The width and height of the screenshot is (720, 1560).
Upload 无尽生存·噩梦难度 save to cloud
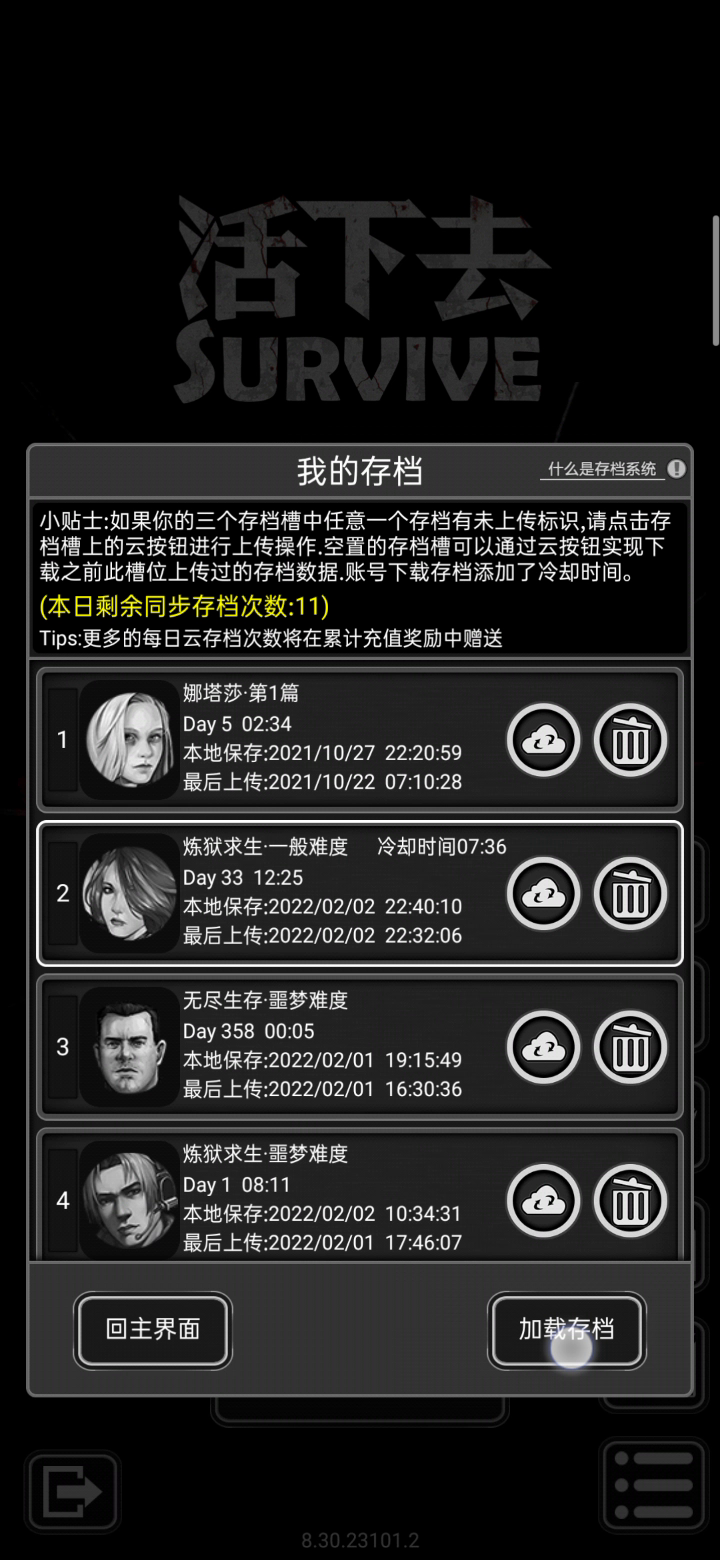pyautogui.click(x=544, y=1047)
